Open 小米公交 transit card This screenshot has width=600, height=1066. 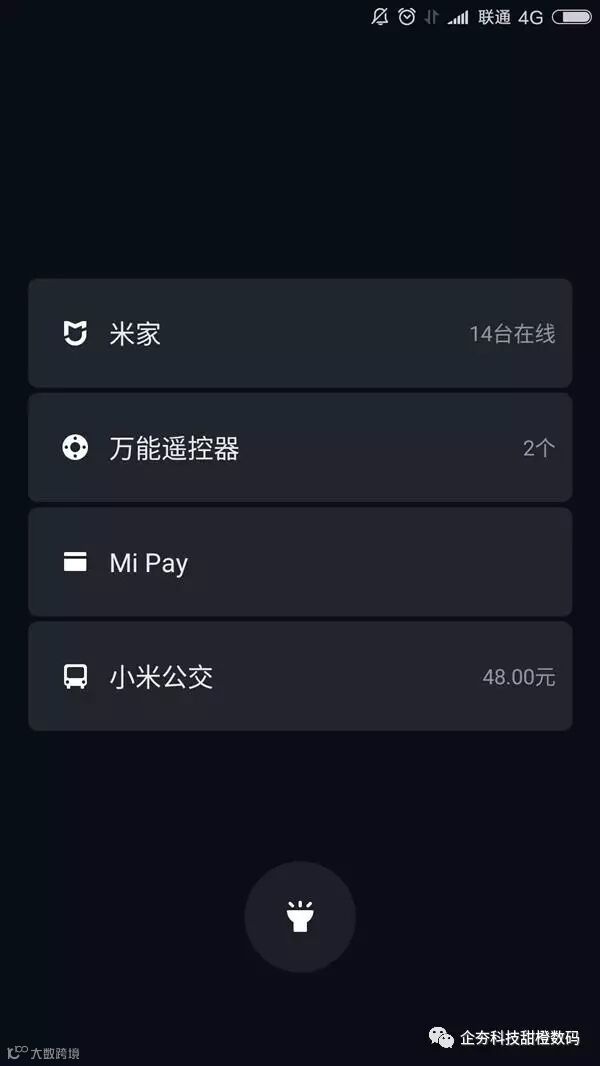(x=300, y=677)
